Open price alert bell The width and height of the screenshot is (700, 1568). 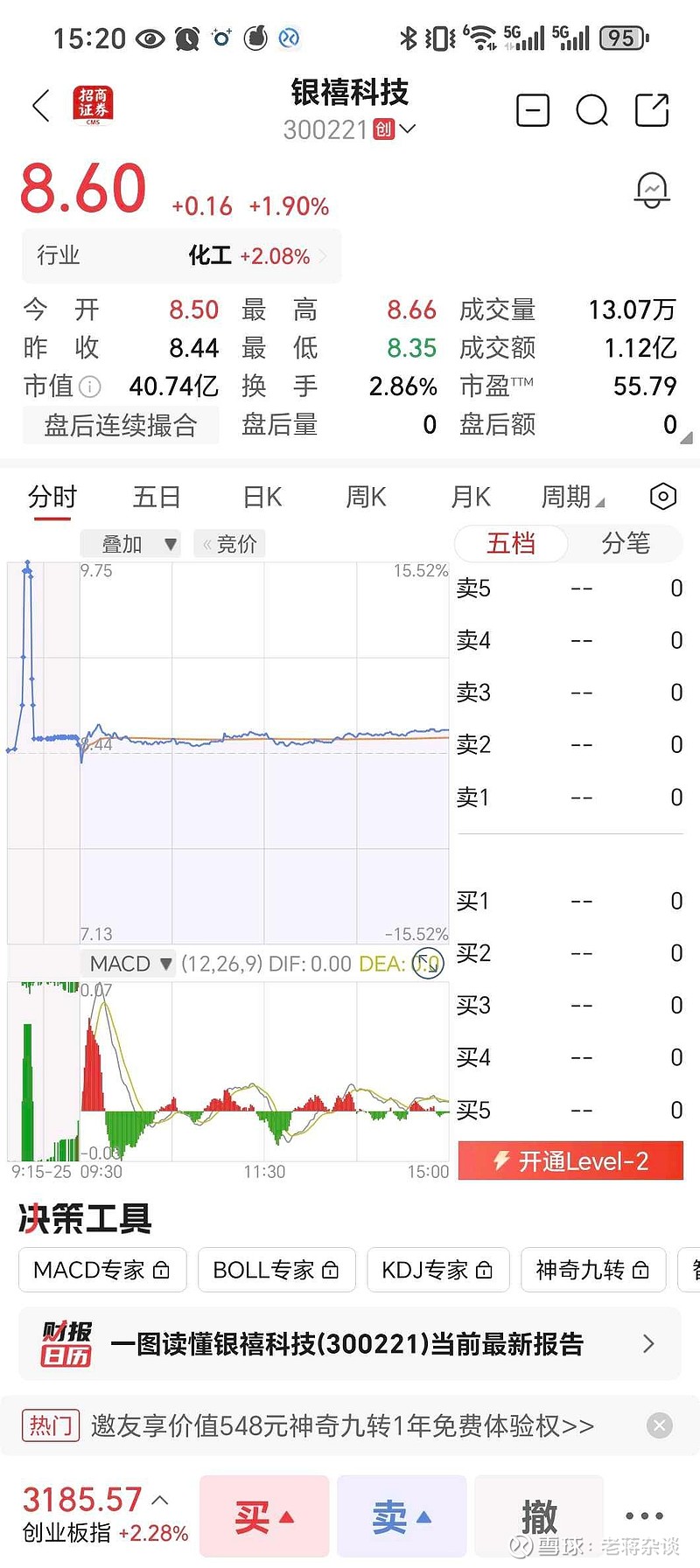coord(652,190)
